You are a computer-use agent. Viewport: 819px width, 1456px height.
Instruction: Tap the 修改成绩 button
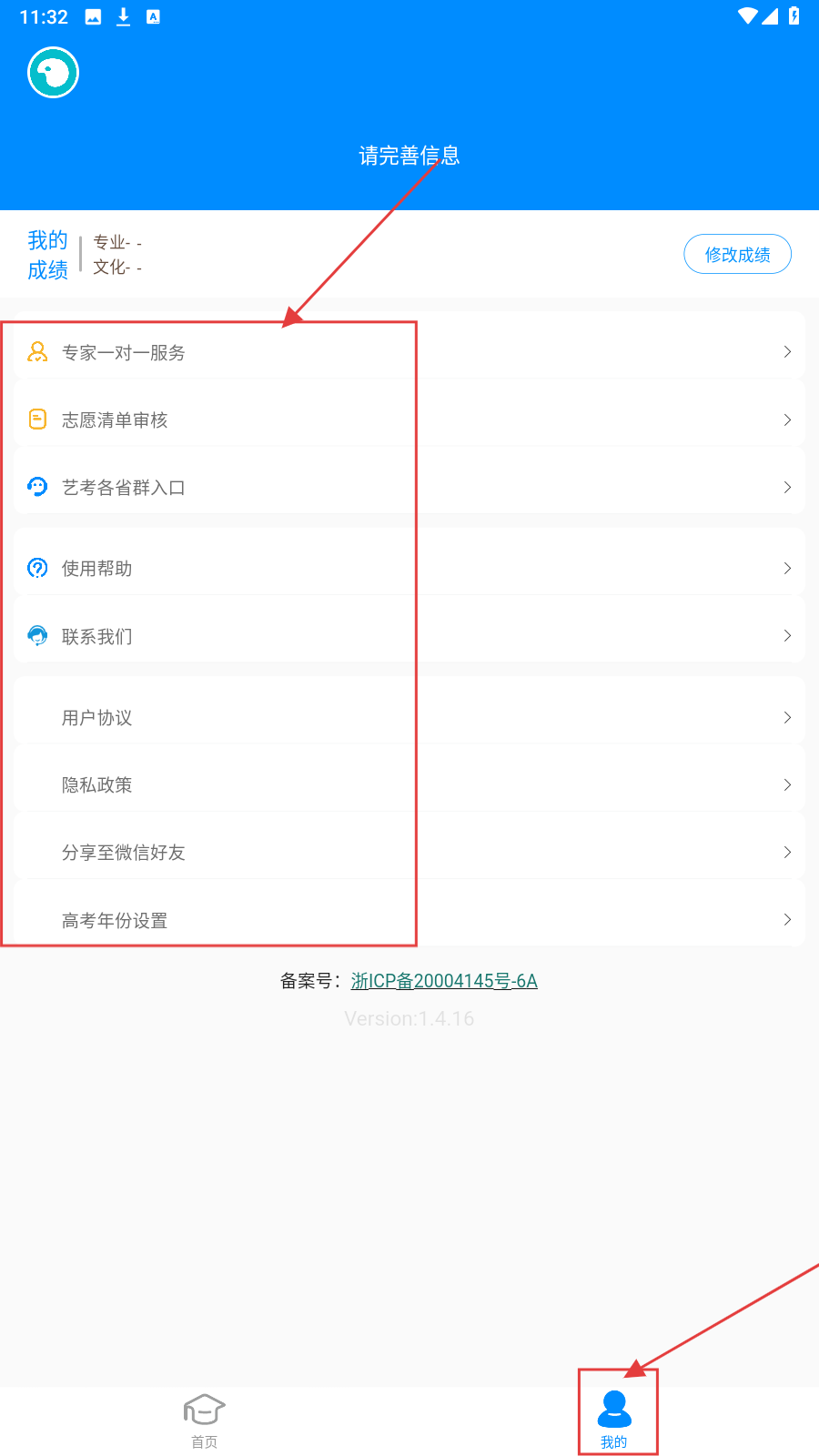737,254
